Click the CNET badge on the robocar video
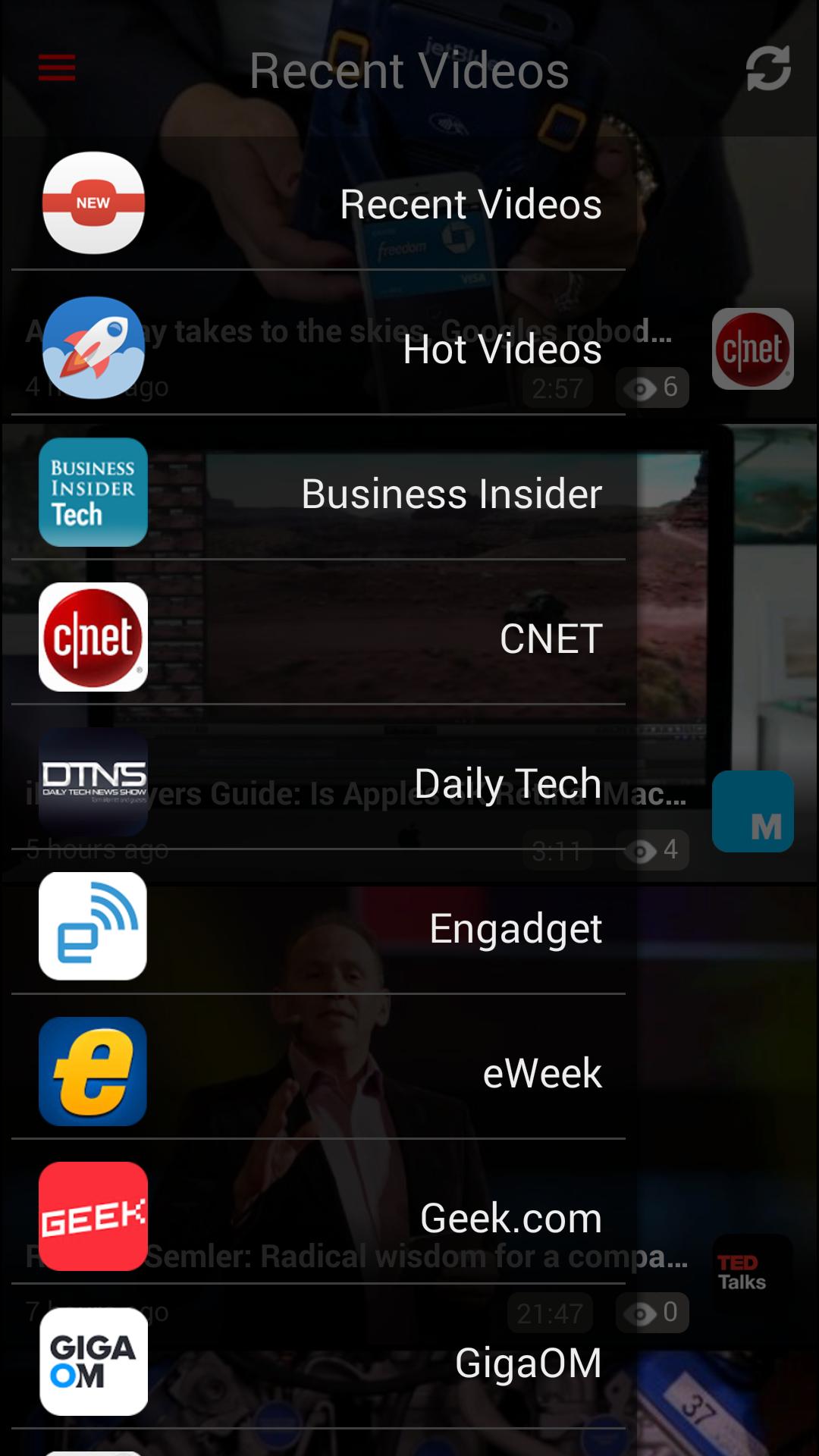Viewport: 819px width, 1456px height. 753,350
